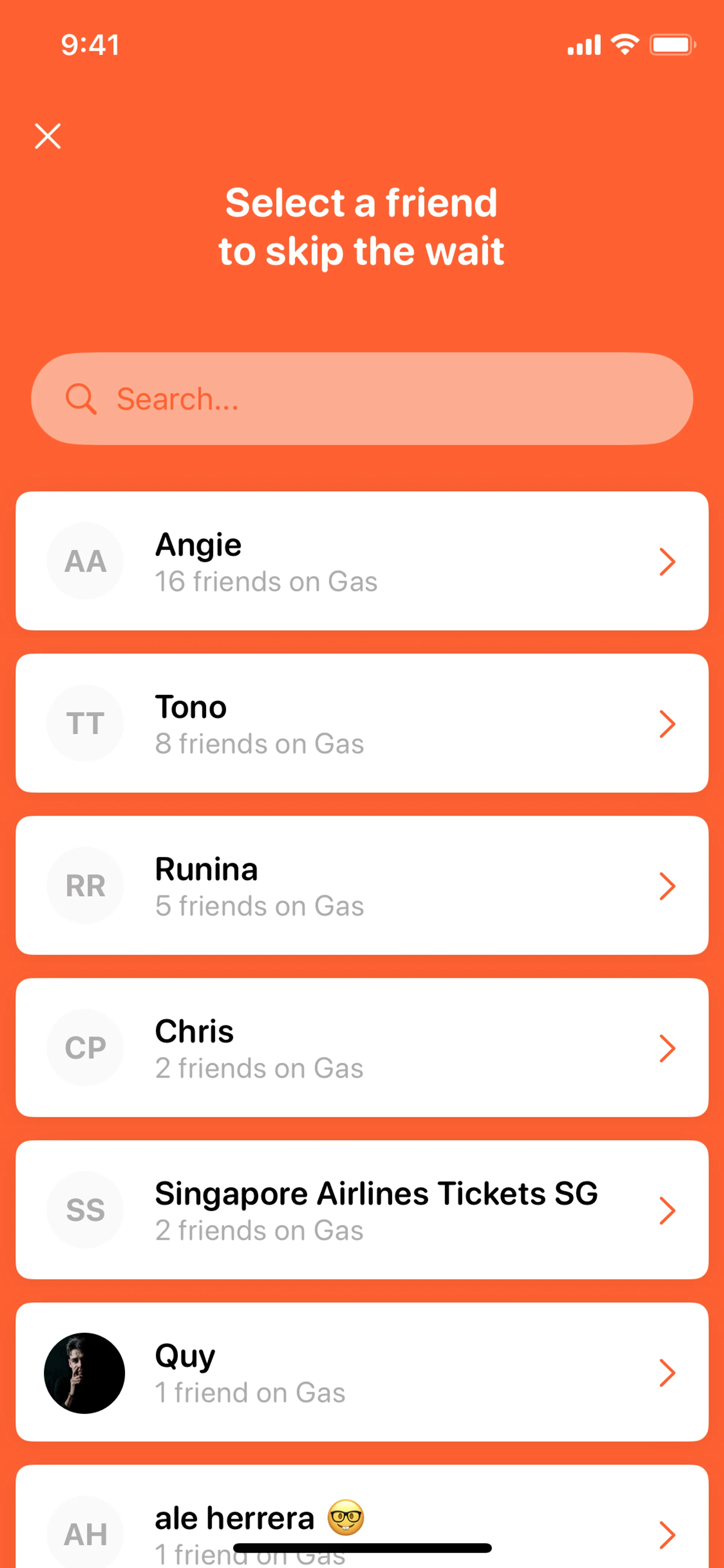Pick Runina to skip the wait
Image resolution: width=724 pixels, height=1568 pixels.
361,885
